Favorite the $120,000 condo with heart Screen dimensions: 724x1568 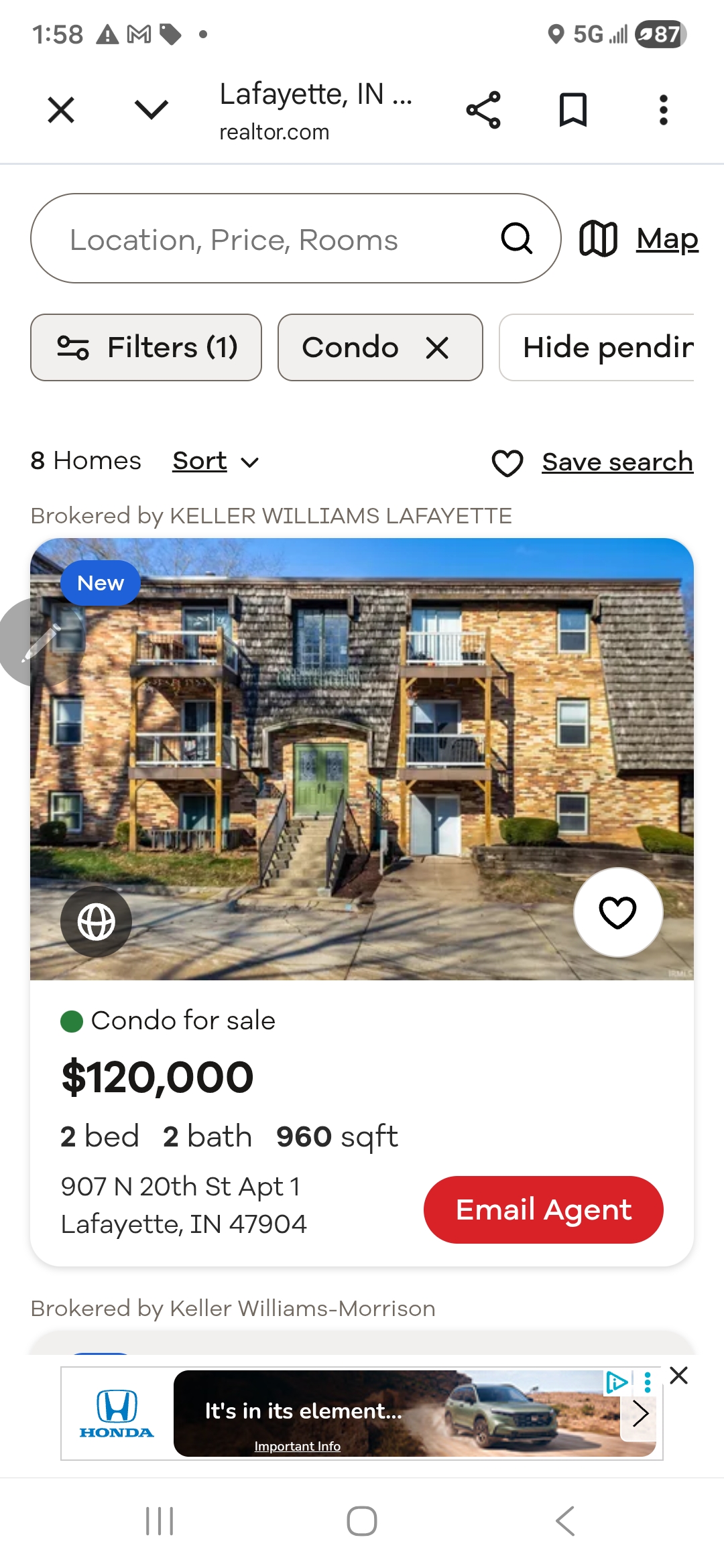617,912
